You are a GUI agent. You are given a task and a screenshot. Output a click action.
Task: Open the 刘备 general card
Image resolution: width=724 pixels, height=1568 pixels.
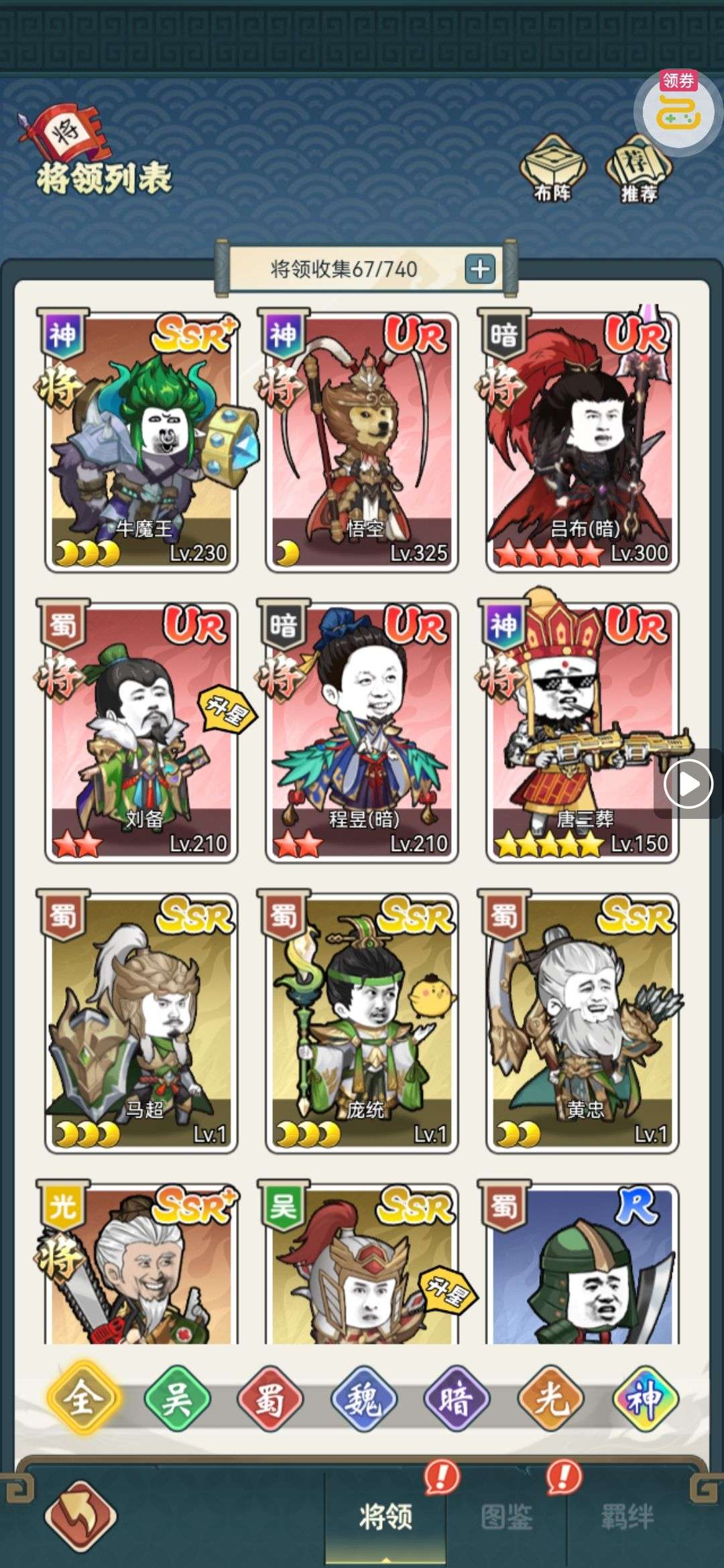point(141,732)
